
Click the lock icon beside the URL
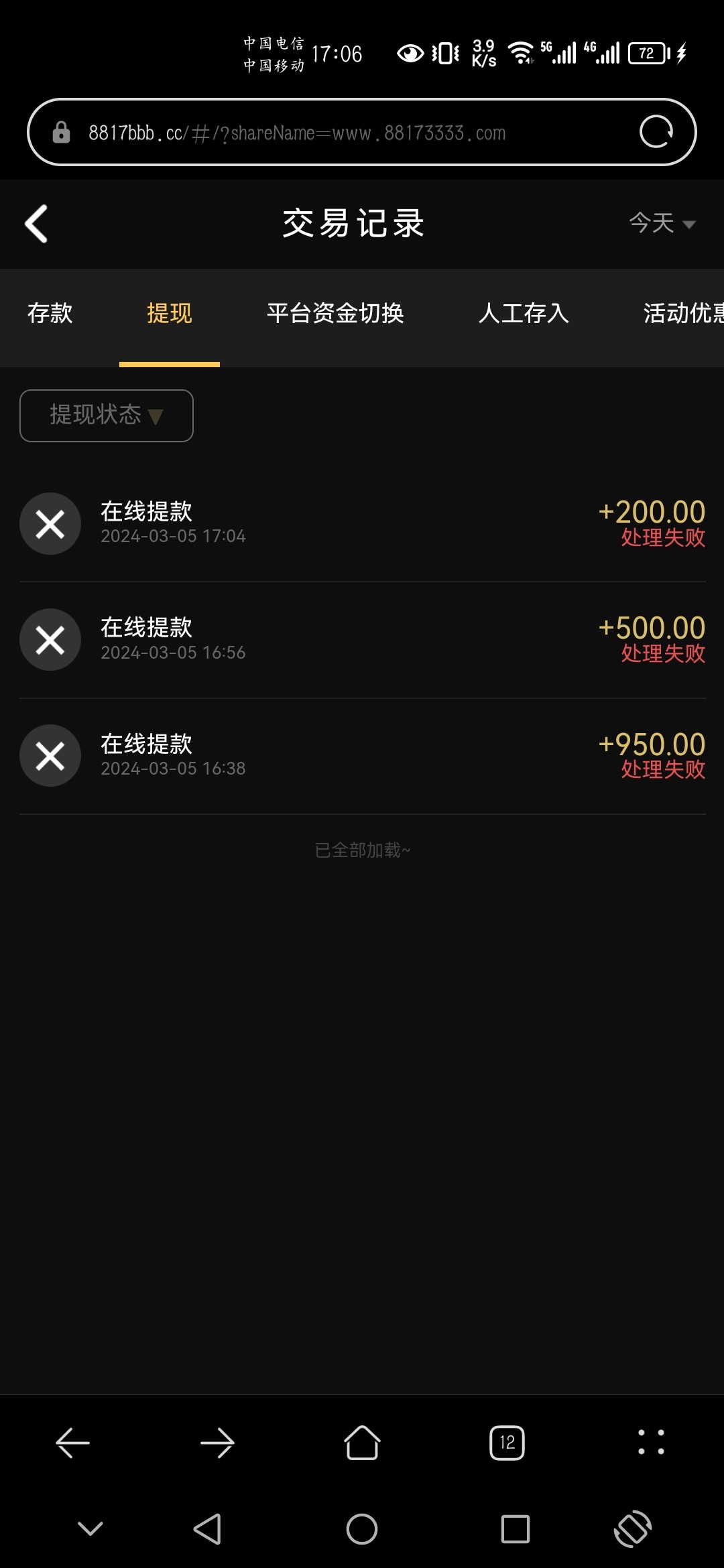[x=61, y=131]
